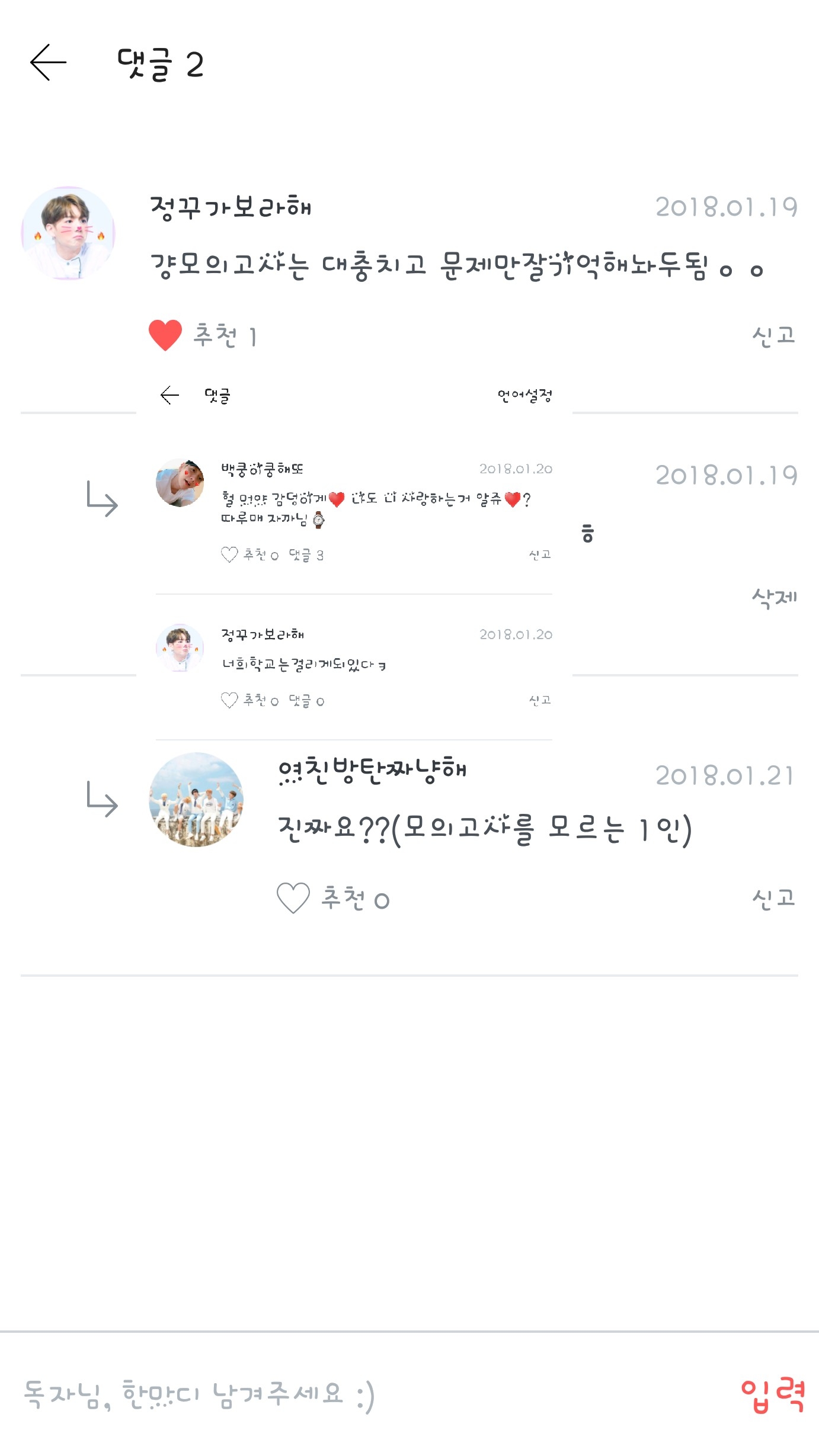Like 연친방탄짜냥해's reply with the heart

click(x=293, y=898)
